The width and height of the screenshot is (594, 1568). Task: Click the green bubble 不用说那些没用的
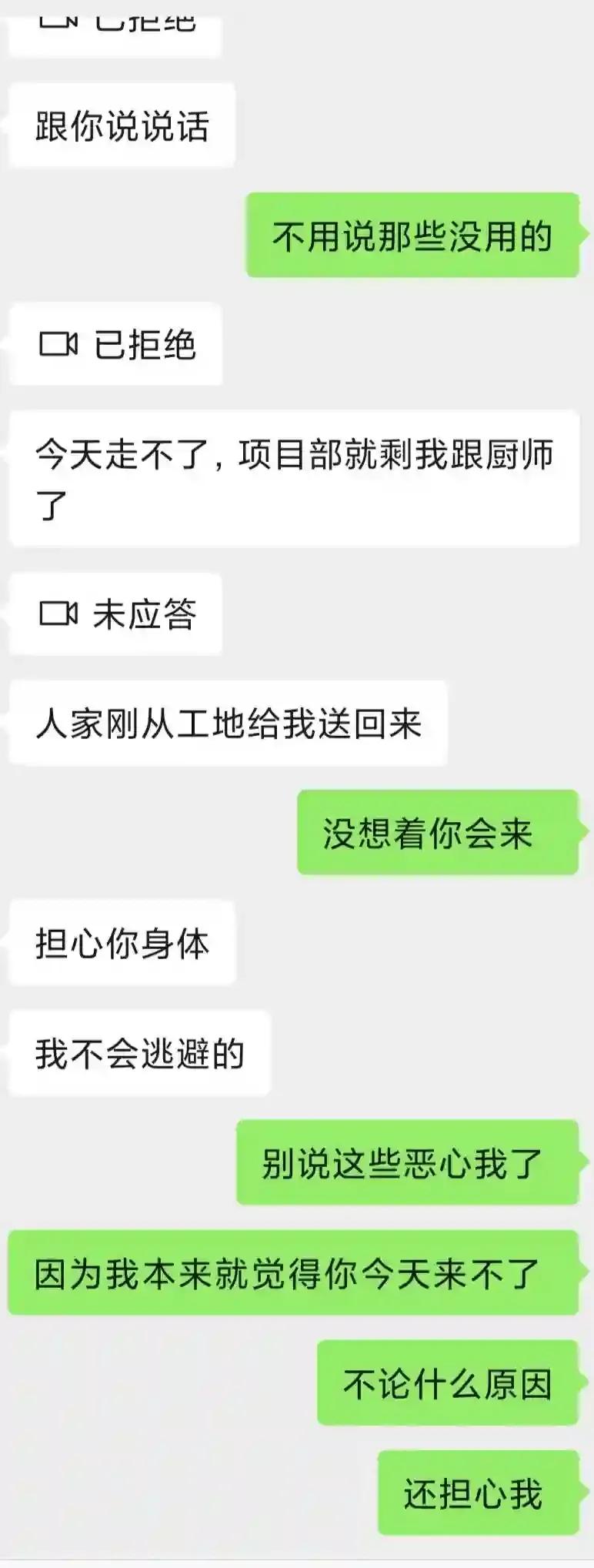(x=412, y=236)
